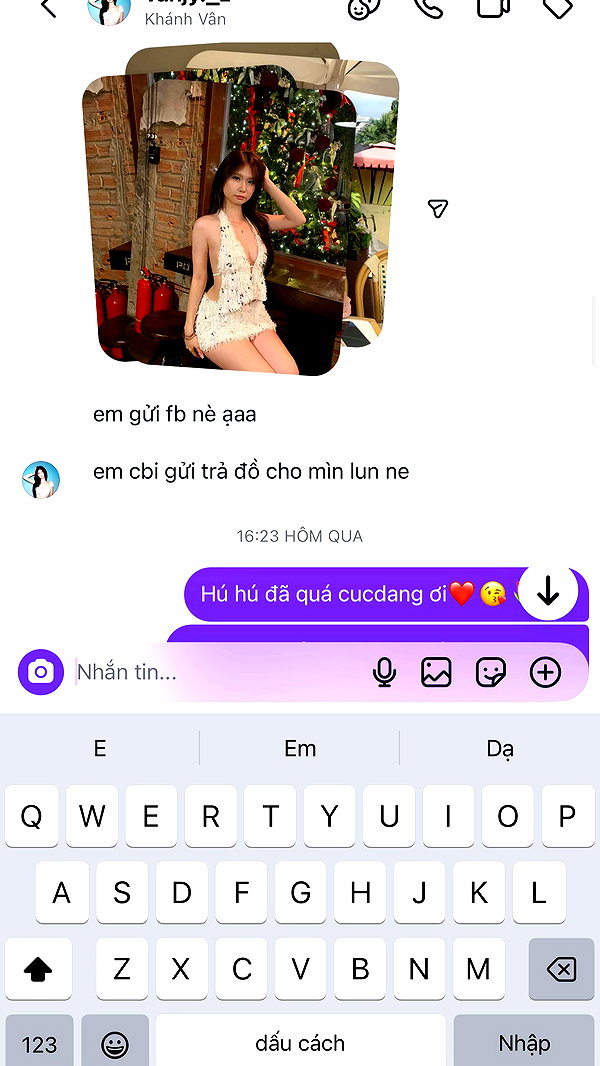
Task: Choose the keyboard suggestion Em
Action: [300, 749]
